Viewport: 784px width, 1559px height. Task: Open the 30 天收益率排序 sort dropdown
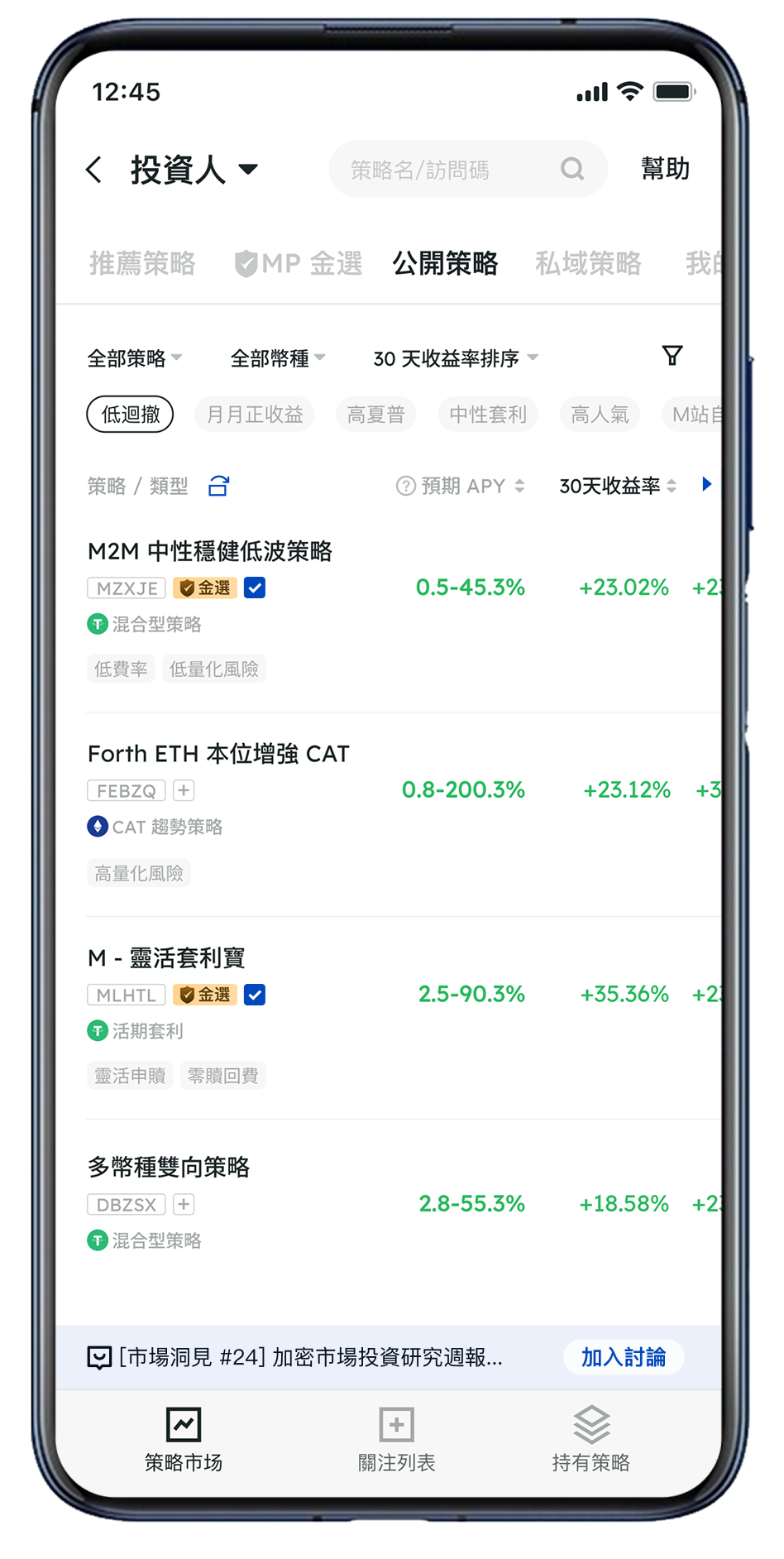[x=456, y=358]
